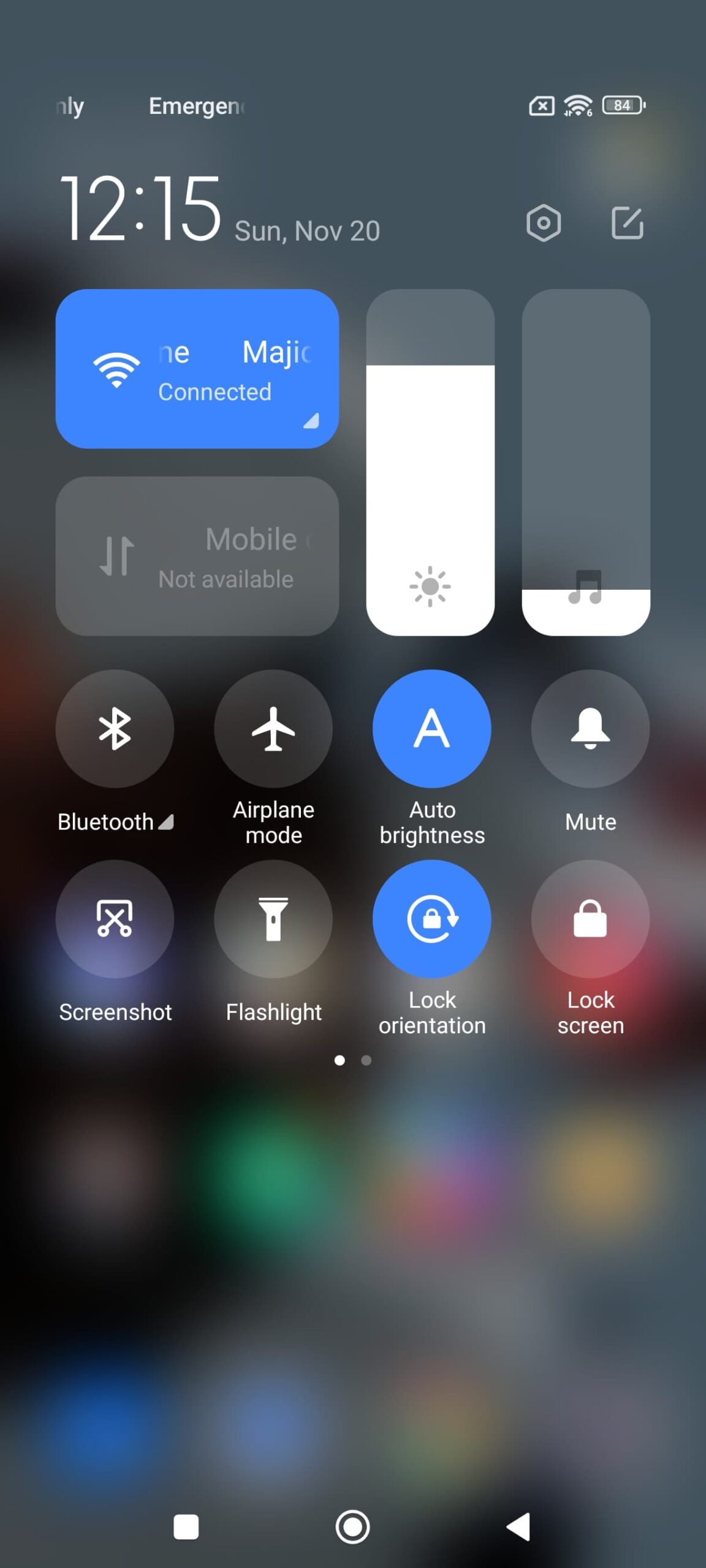Tap the media volume slider
The image size is (706, 1568).
pos(586,462)
